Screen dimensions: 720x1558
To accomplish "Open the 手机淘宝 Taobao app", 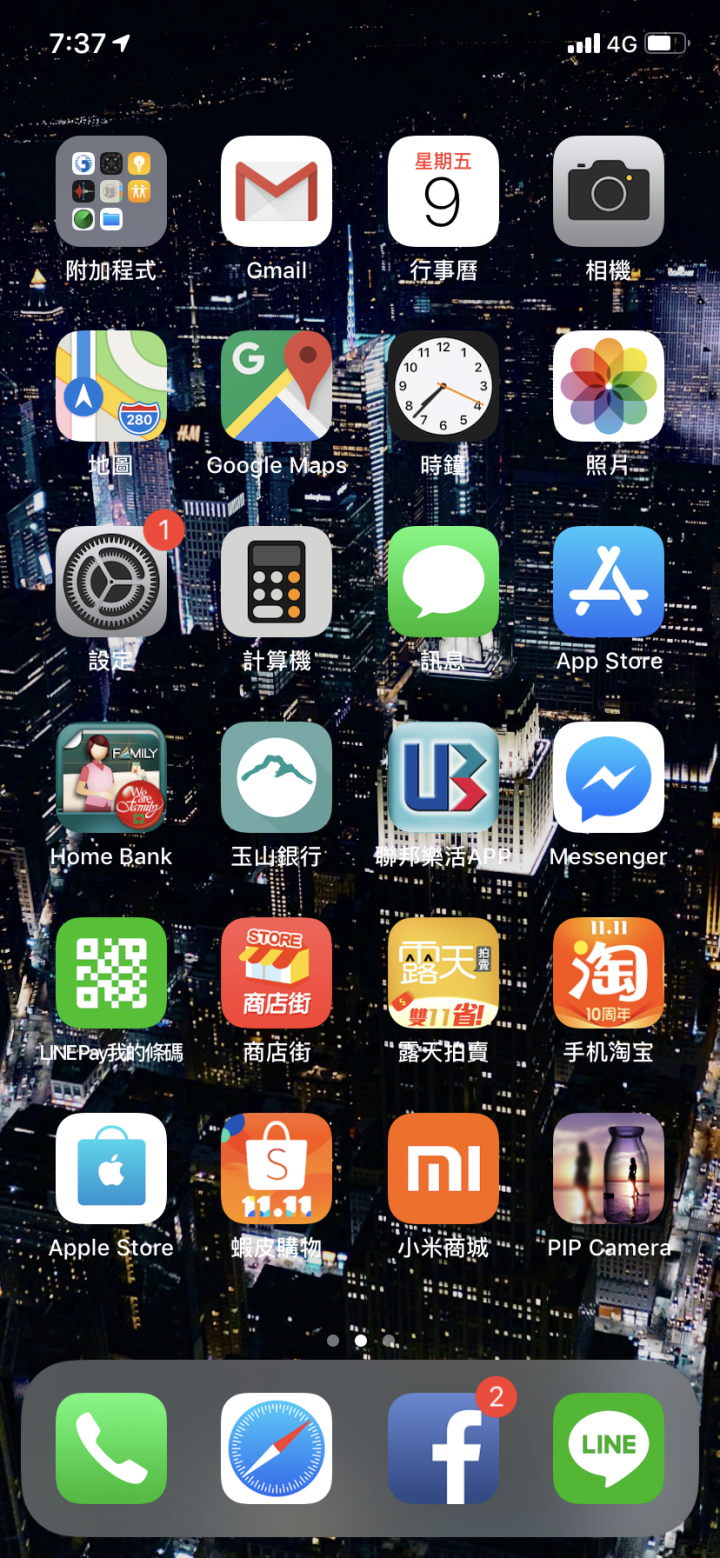I will (608, 973).
